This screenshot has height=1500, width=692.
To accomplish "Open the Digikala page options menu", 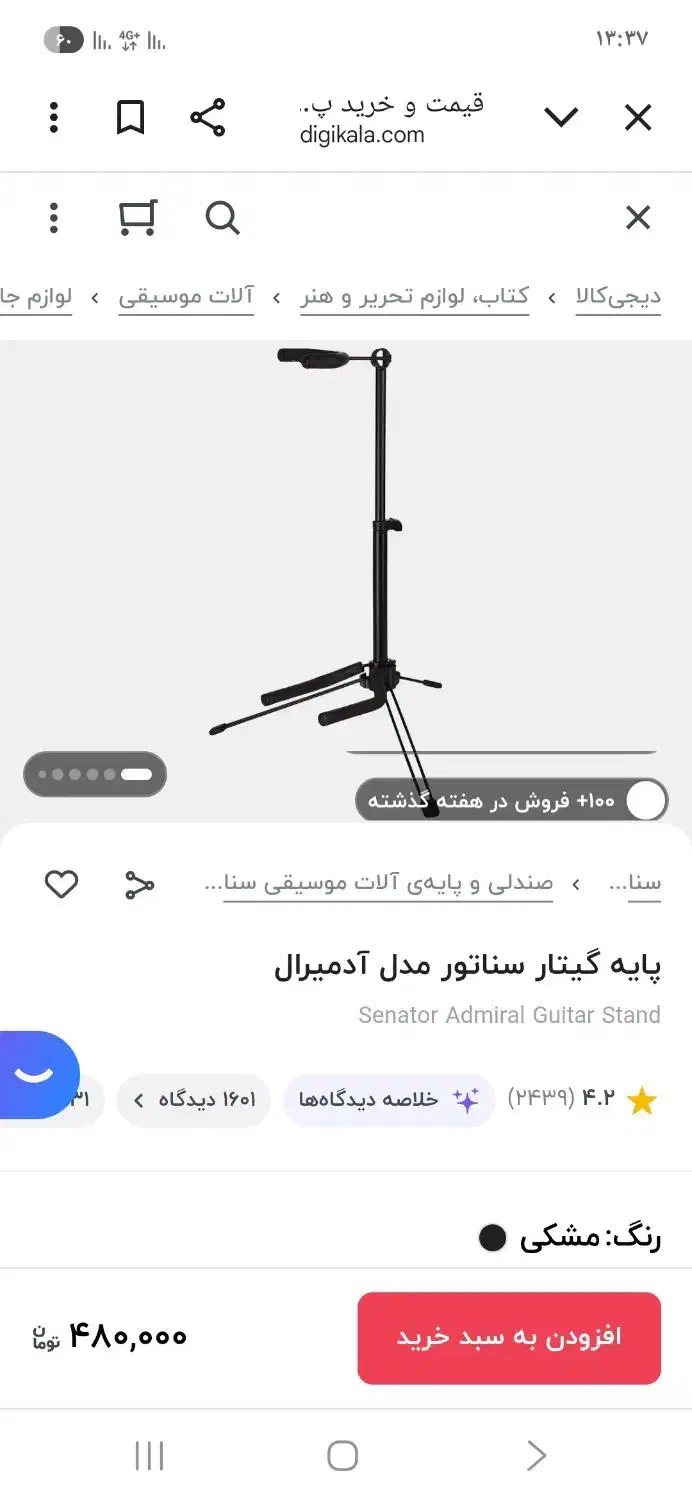I will click(x=54, y=217).
